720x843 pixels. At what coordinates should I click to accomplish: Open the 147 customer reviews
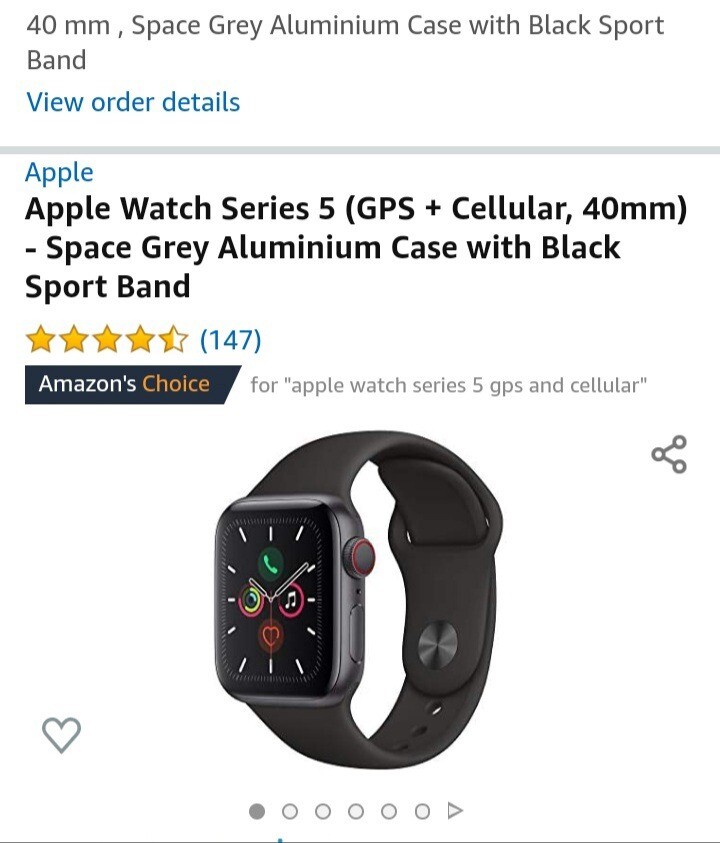tap(230, 340)
